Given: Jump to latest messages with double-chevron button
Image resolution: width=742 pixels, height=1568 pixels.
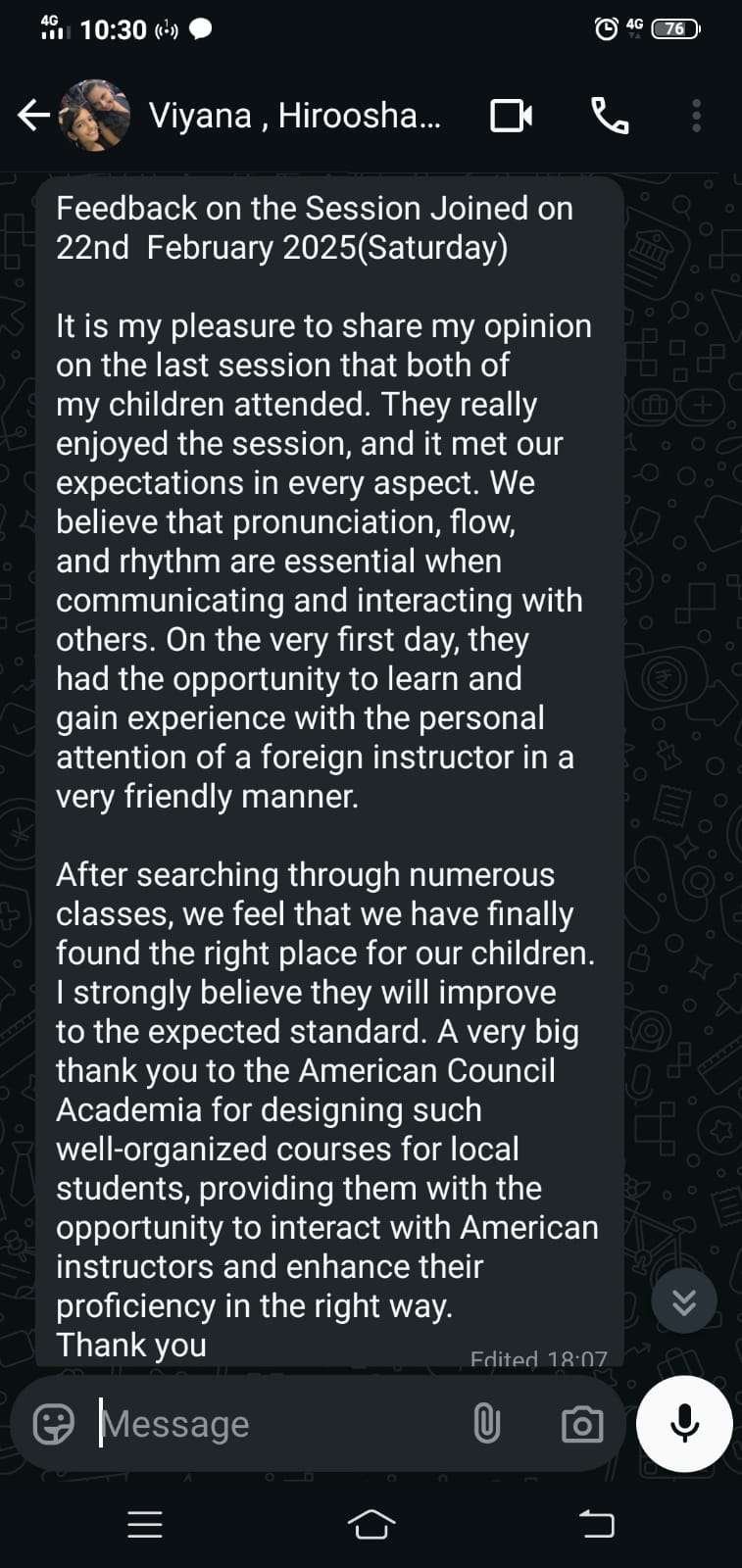Looking at the screenshot, I should pyautogui.click(x=684, y=1301).
